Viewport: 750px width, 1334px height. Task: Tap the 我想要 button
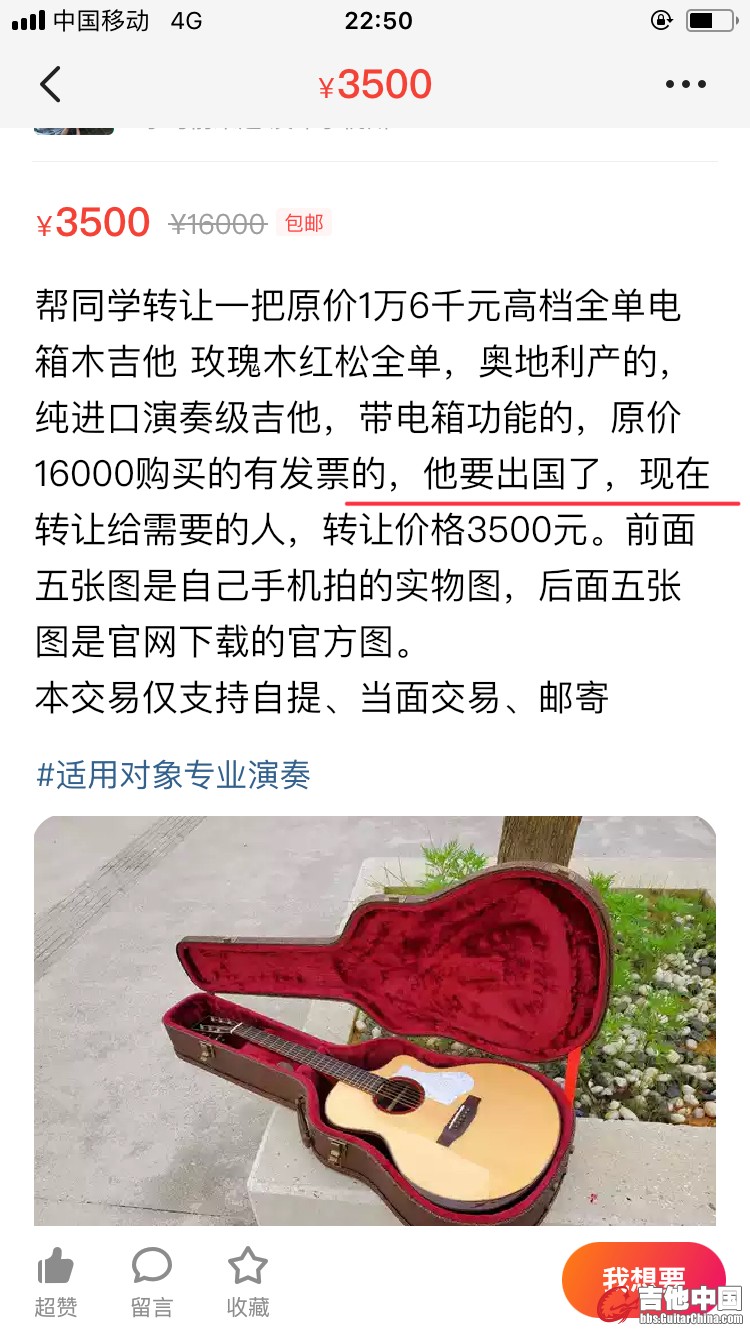643,1278
